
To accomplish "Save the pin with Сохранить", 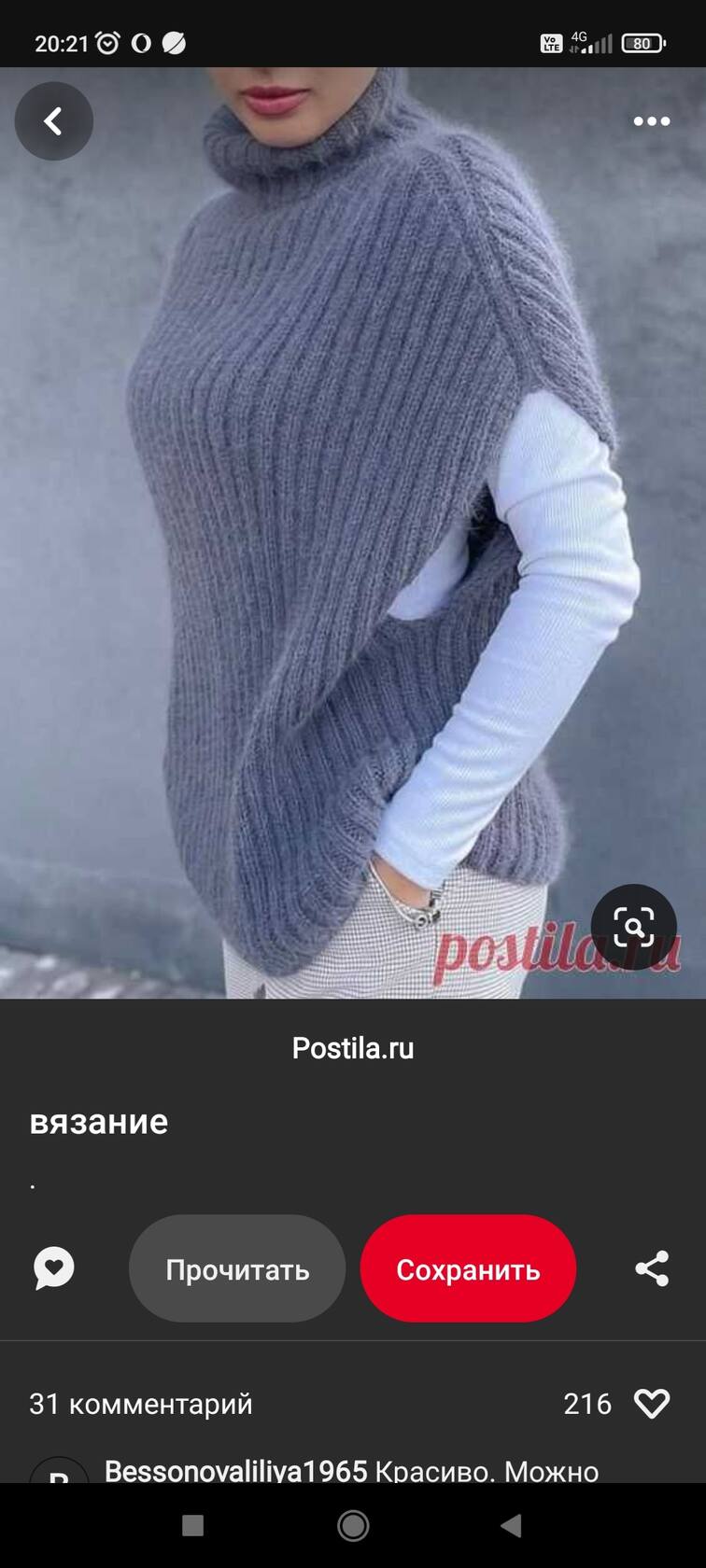I will click(468, 1269).
